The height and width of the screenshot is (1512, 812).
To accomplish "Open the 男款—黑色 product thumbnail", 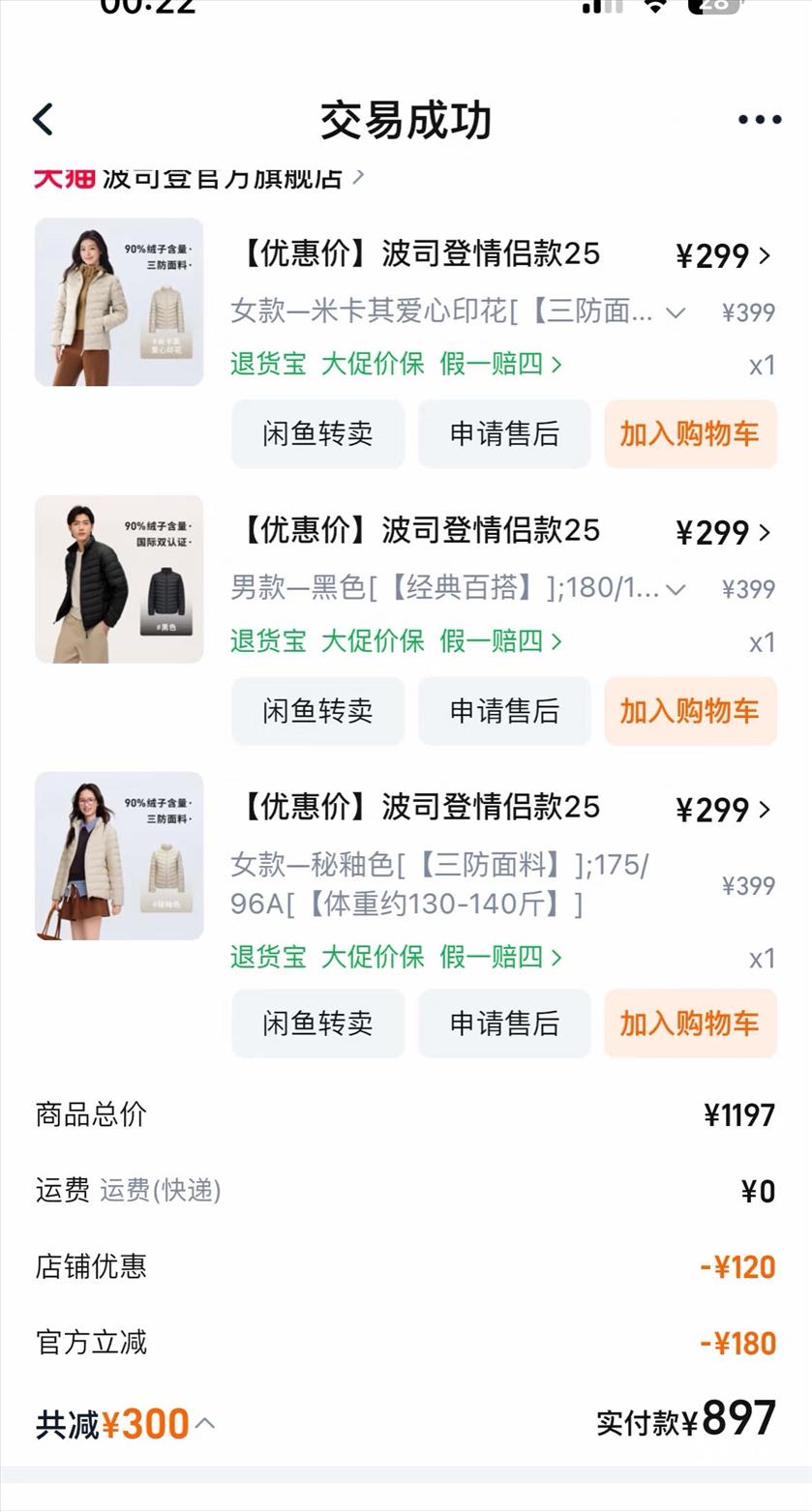I will point(119,578).
